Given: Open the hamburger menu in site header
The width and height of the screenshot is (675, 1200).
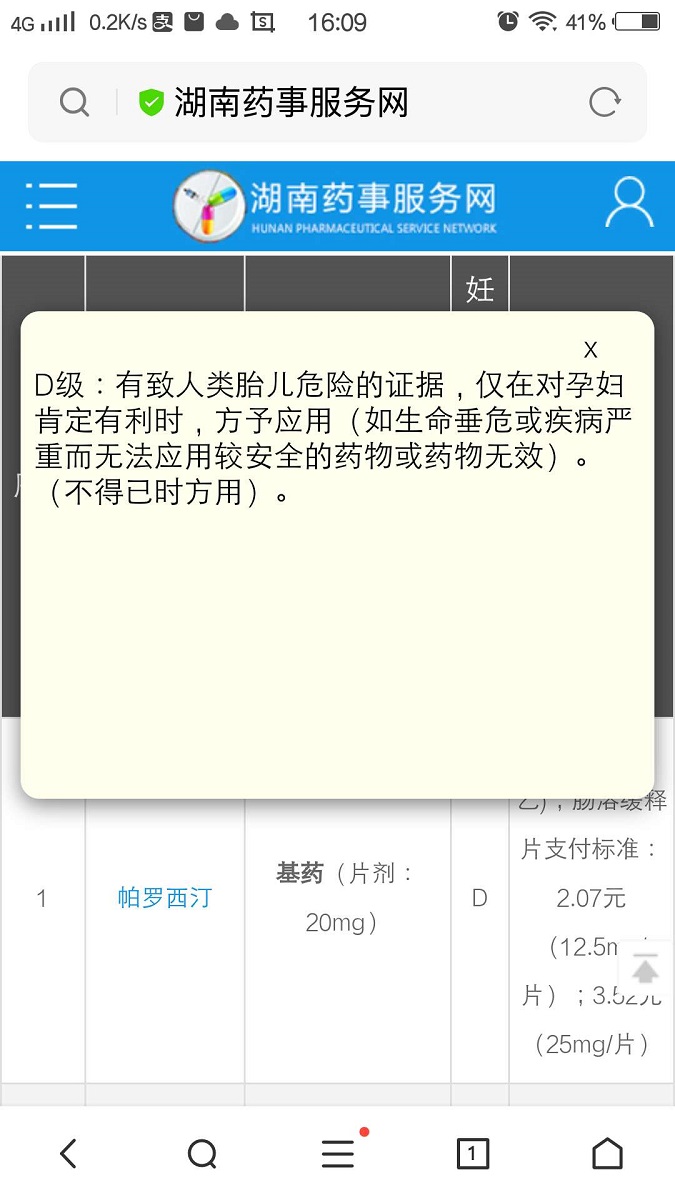Looking at the screenshot, I should click(52, 206).
